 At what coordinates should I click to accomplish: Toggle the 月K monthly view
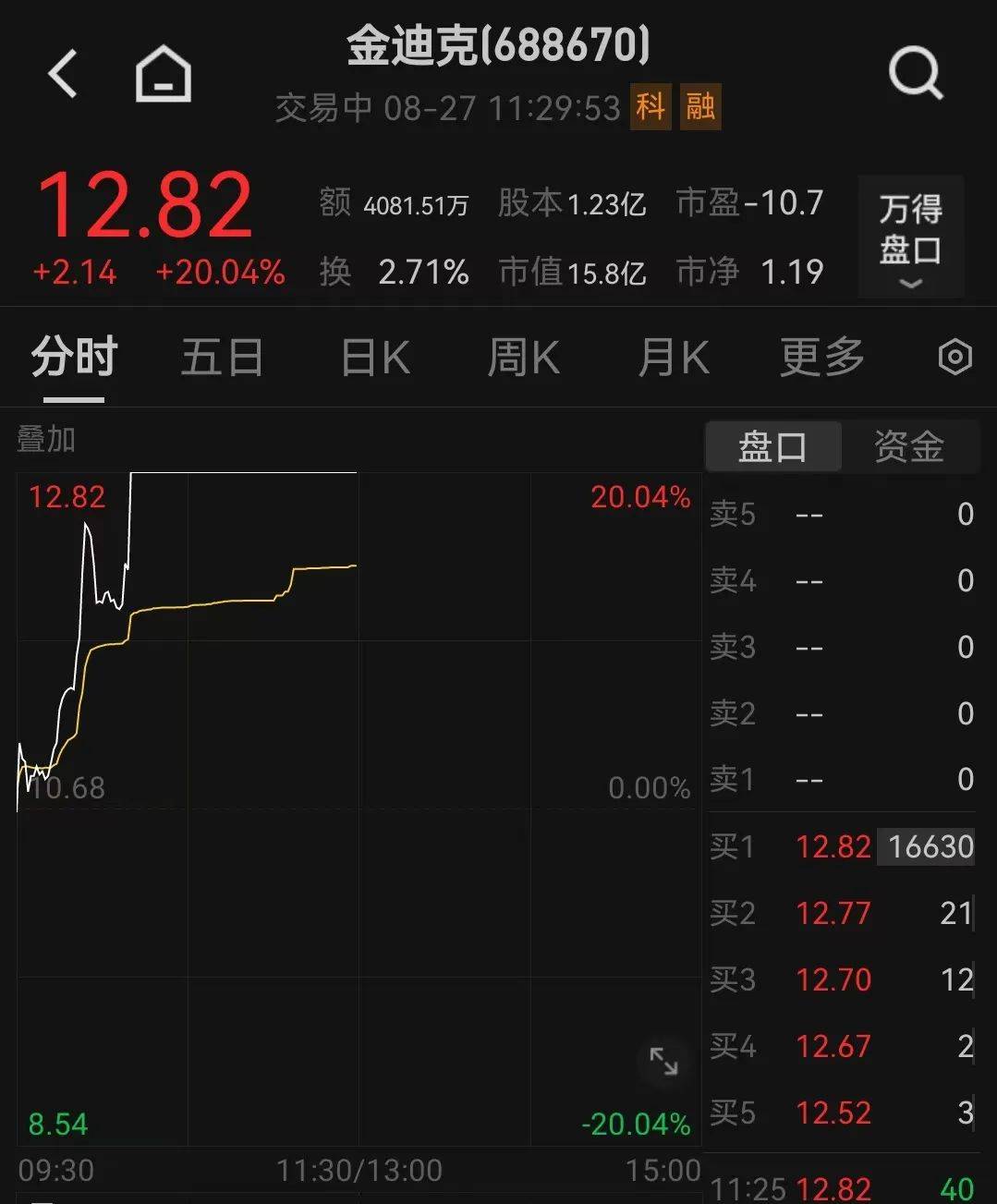point(671,357)
